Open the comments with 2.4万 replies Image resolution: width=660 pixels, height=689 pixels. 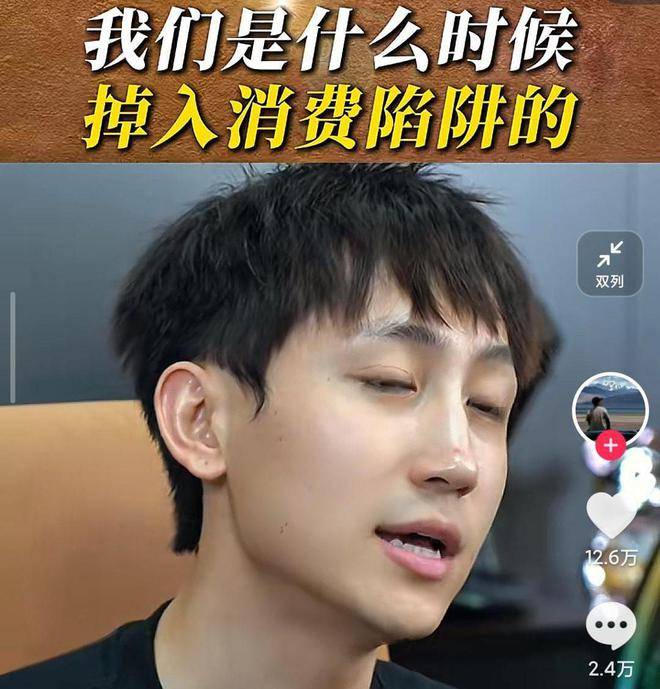[x=610, y=627]
